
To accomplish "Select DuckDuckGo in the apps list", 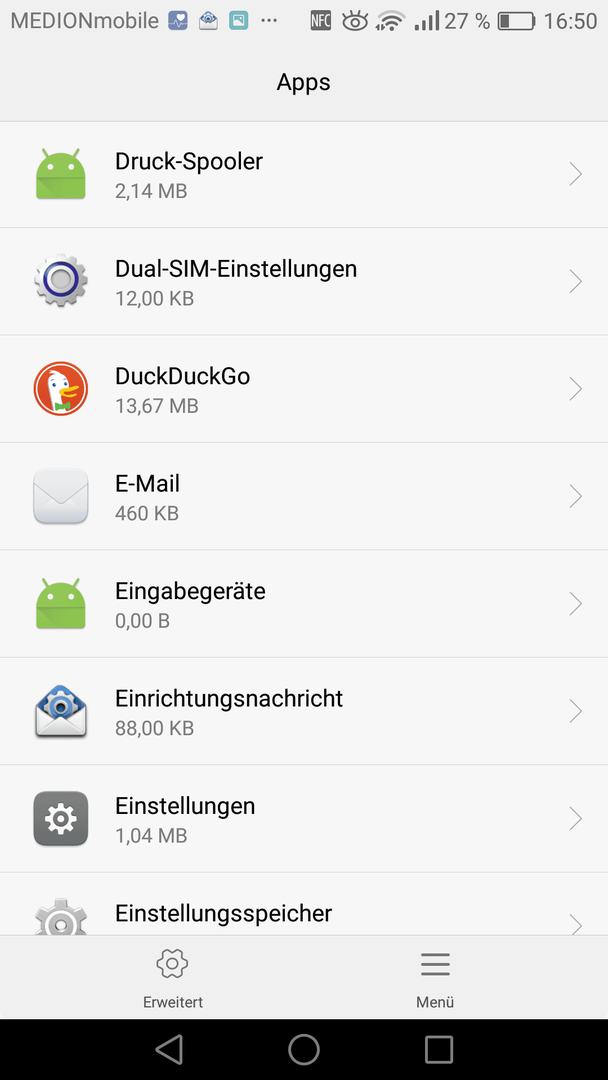I will click(x=304, y=389).
